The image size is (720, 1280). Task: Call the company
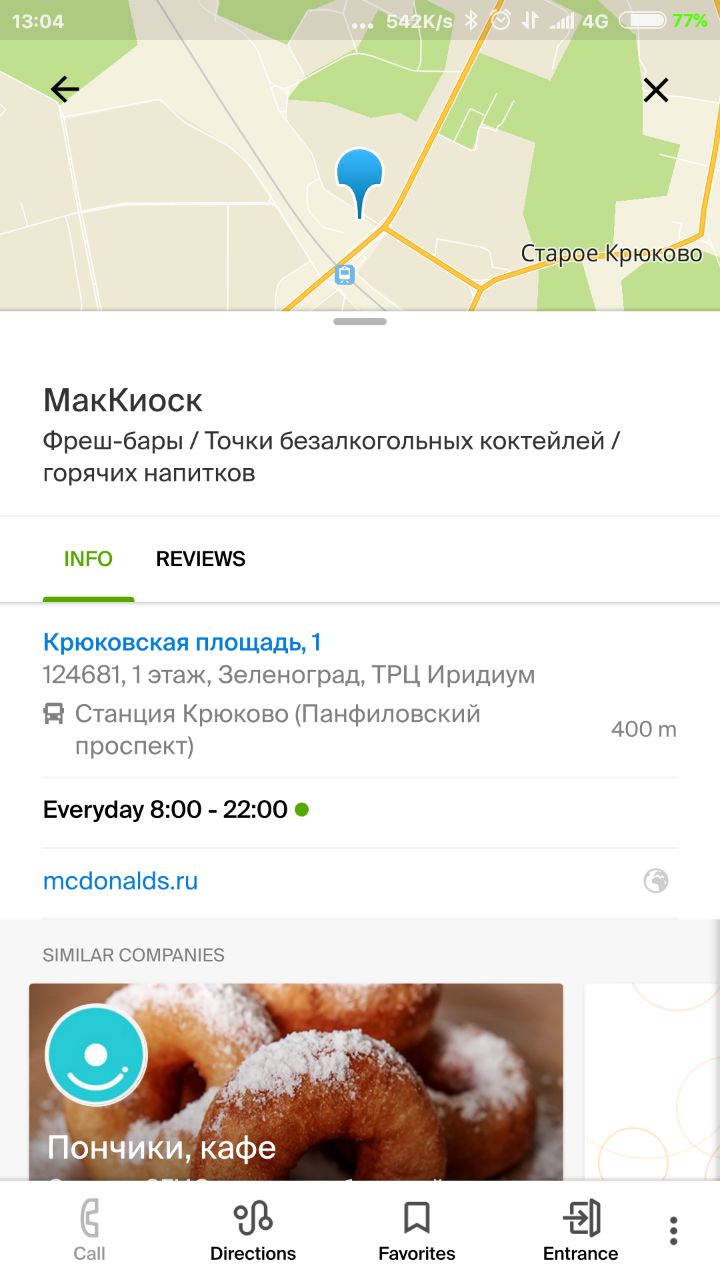coord(89,1232)
